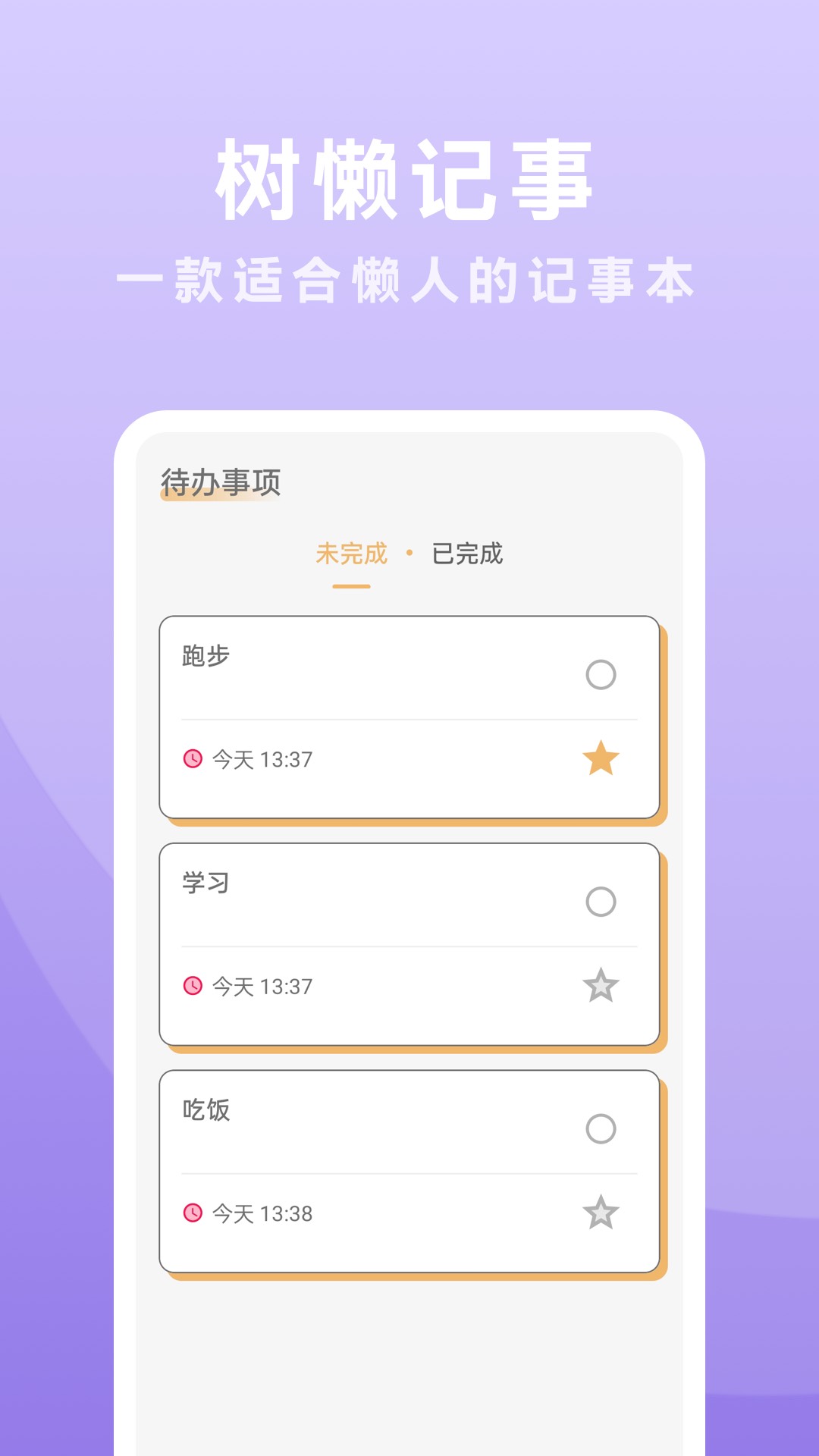819x1456 pixels.
Task: Mark 跑步 as completed via its circle
Action: pyautogui.click(x=600, y=673)
